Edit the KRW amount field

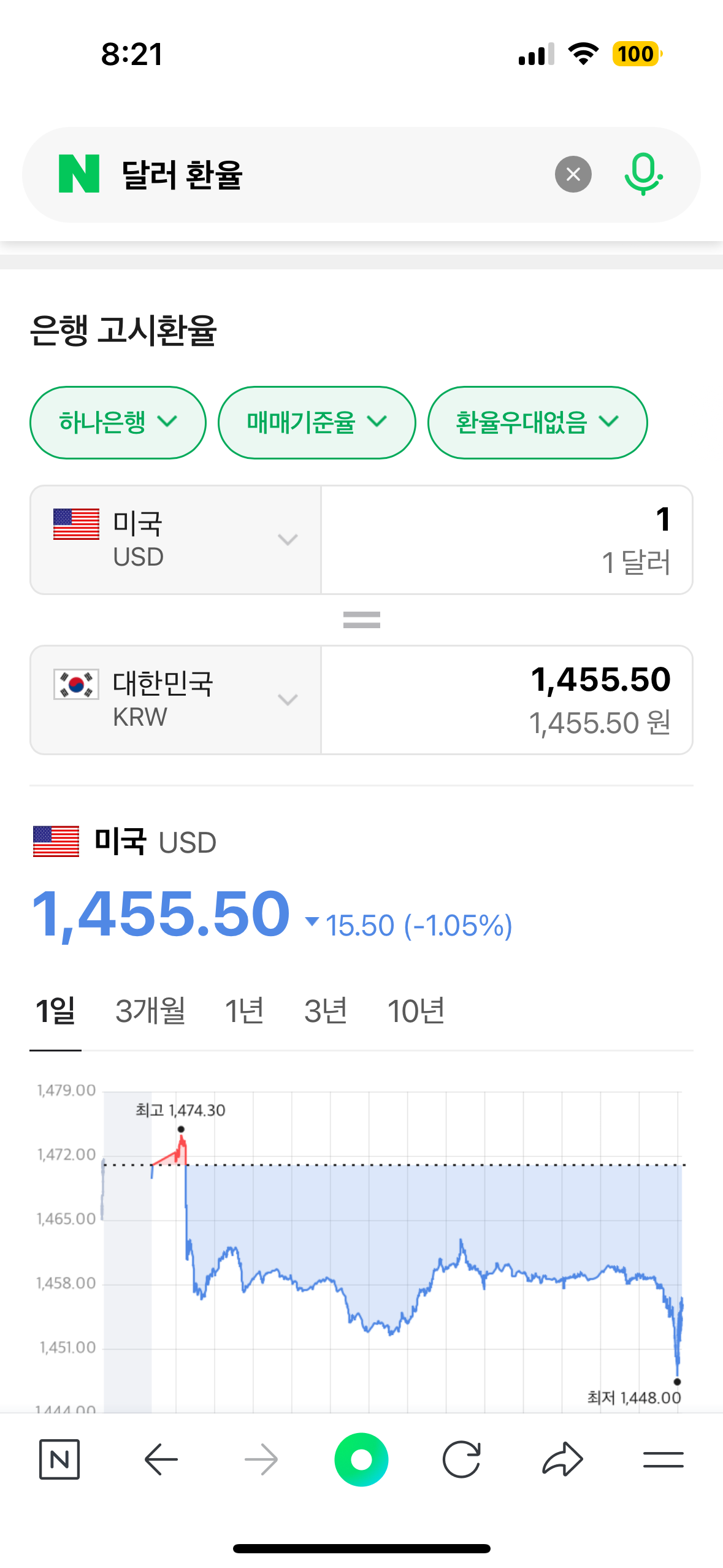[x=507, y=700]
